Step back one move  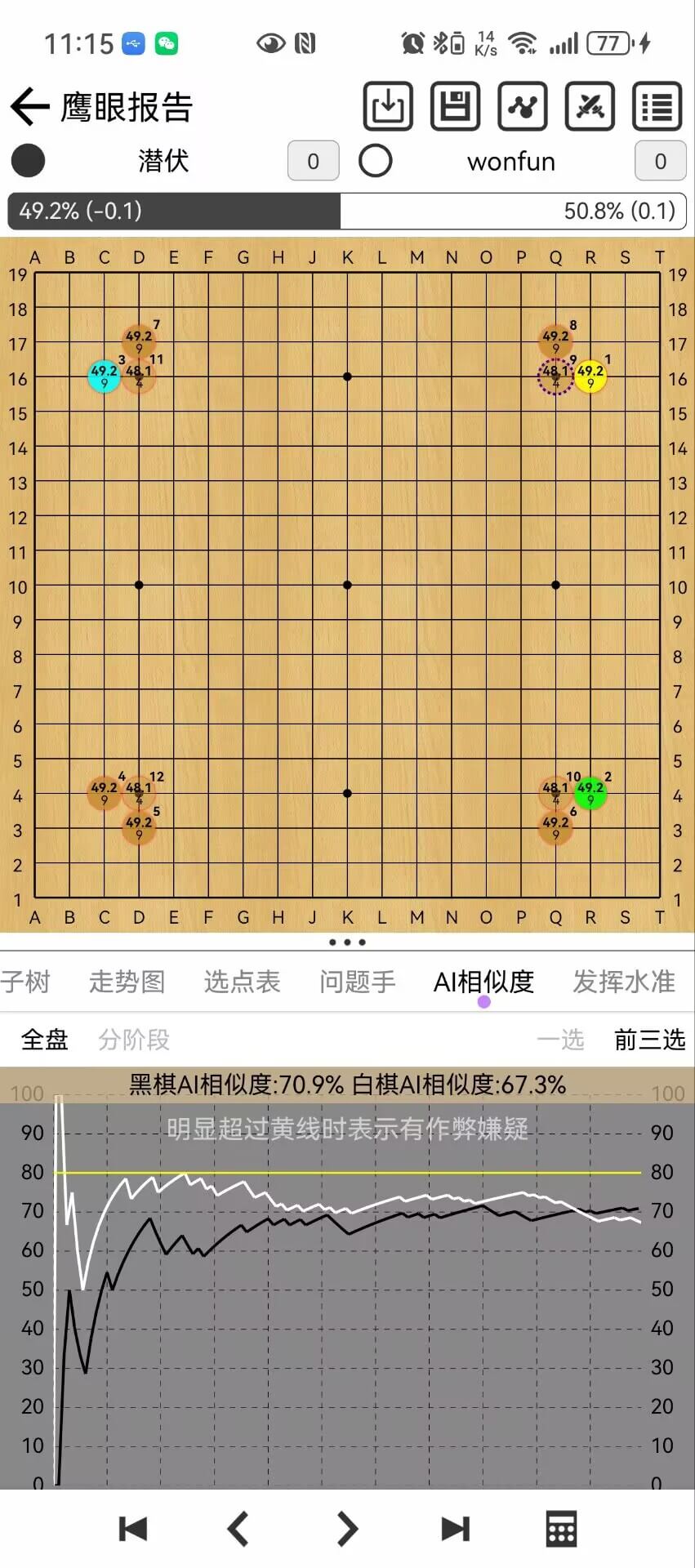[x=238, y=1529]
